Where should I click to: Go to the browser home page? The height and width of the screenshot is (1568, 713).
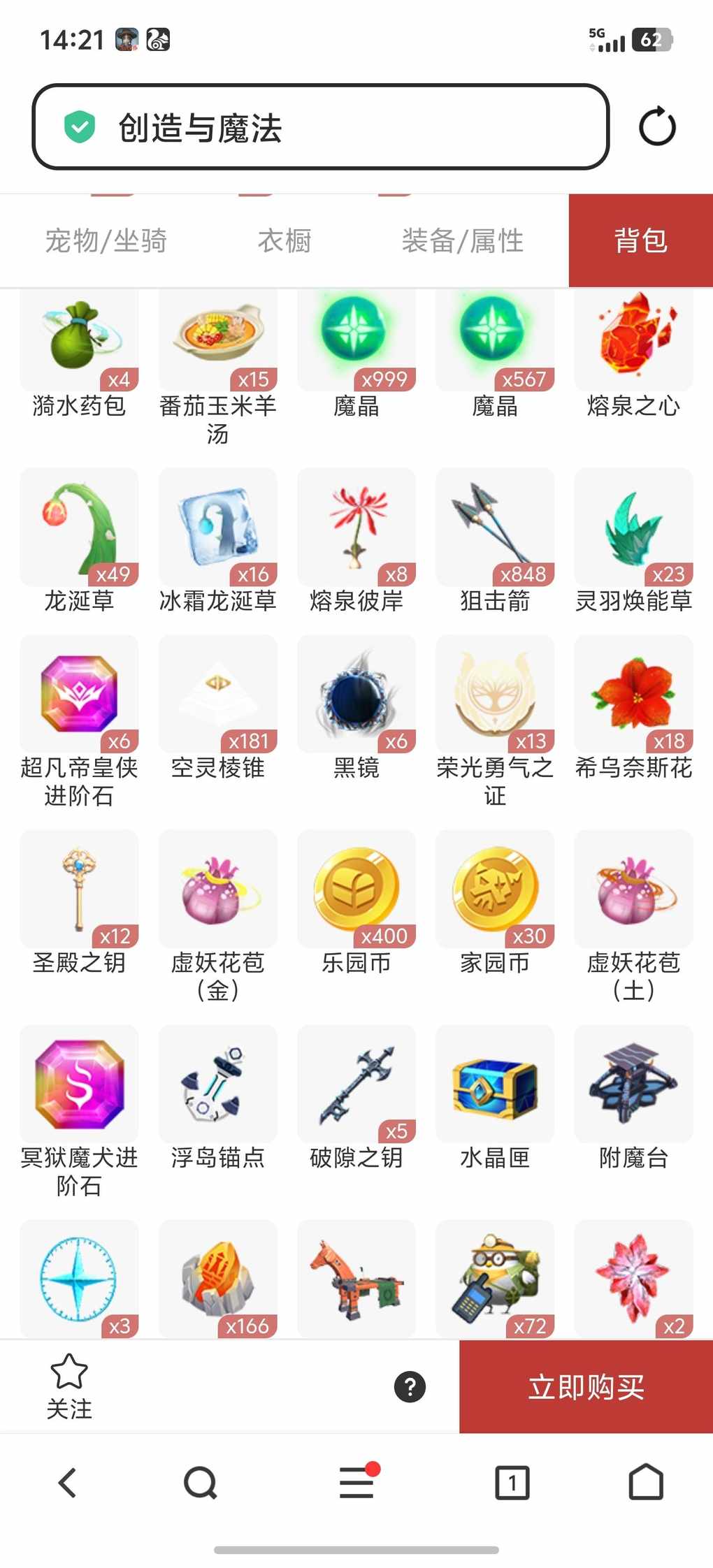pyautogui.click(x=646, y=1482)
